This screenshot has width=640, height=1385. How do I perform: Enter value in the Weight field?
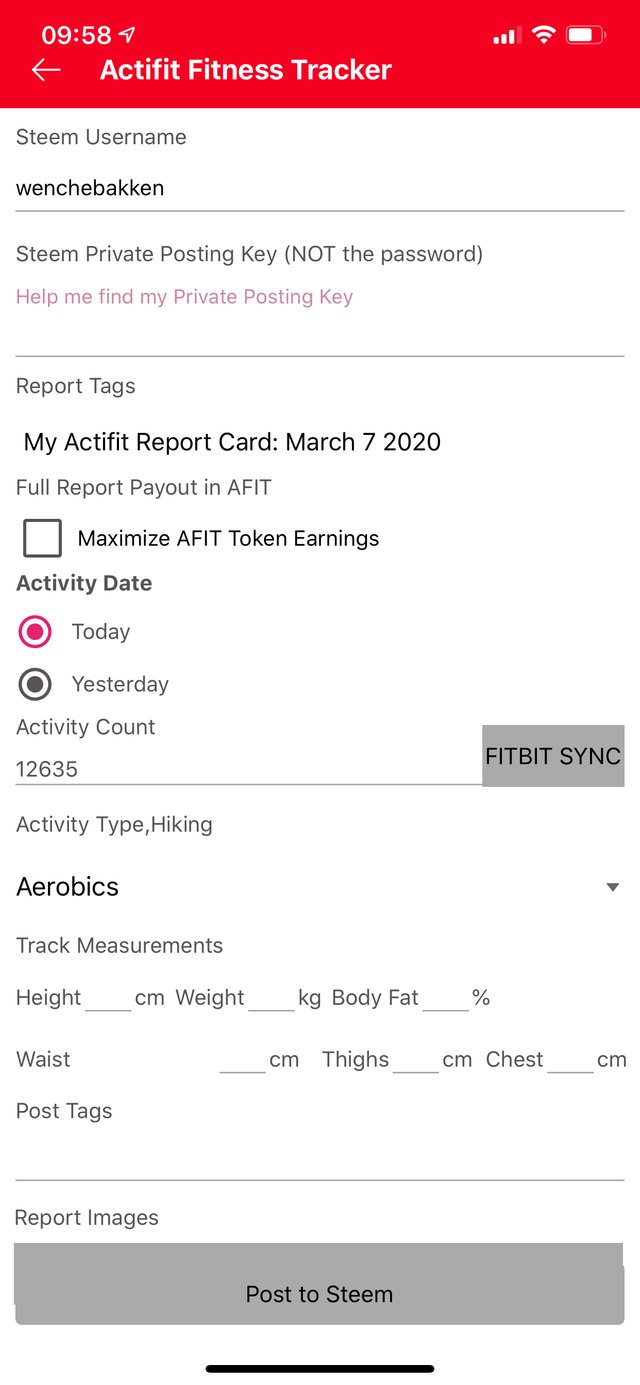(271, 998)
